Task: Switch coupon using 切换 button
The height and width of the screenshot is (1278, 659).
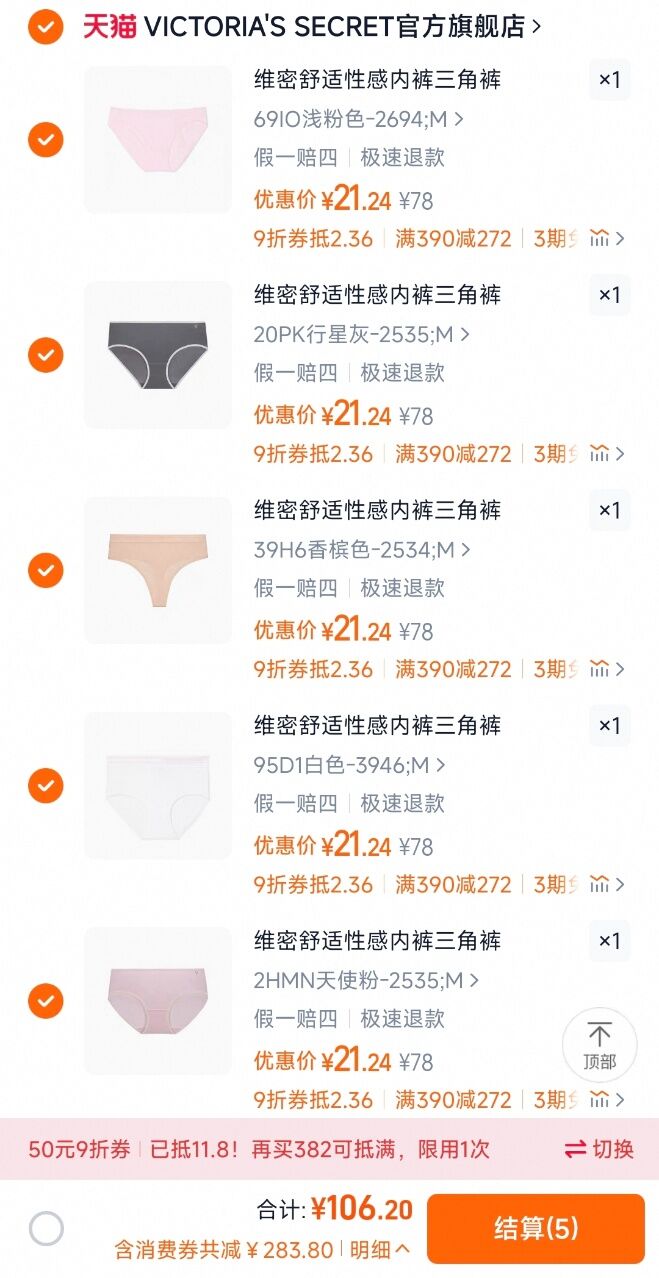Action: point(599,1150)
